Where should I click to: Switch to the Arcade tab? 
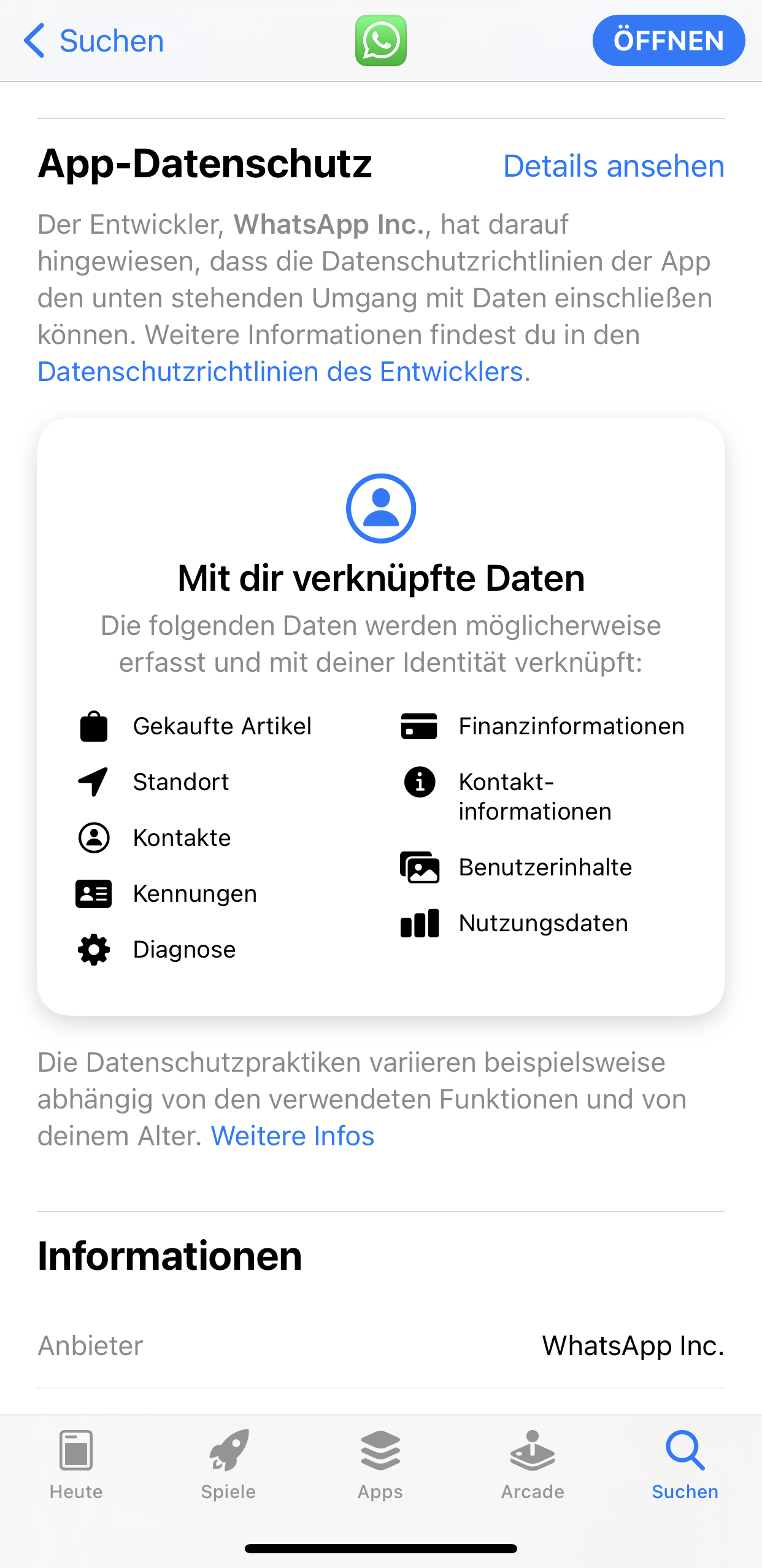pyautogui.click(x=533, y=1465)
